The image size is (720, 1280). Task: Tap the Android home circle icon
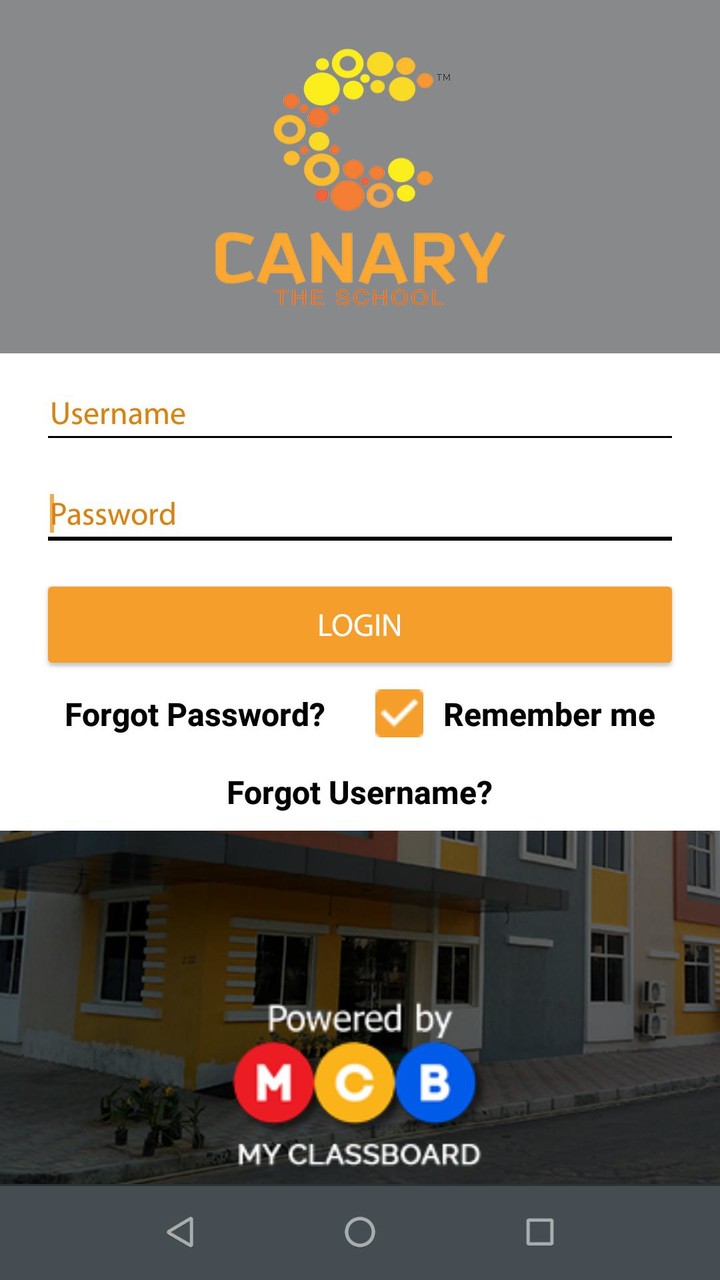[359, 1231]
